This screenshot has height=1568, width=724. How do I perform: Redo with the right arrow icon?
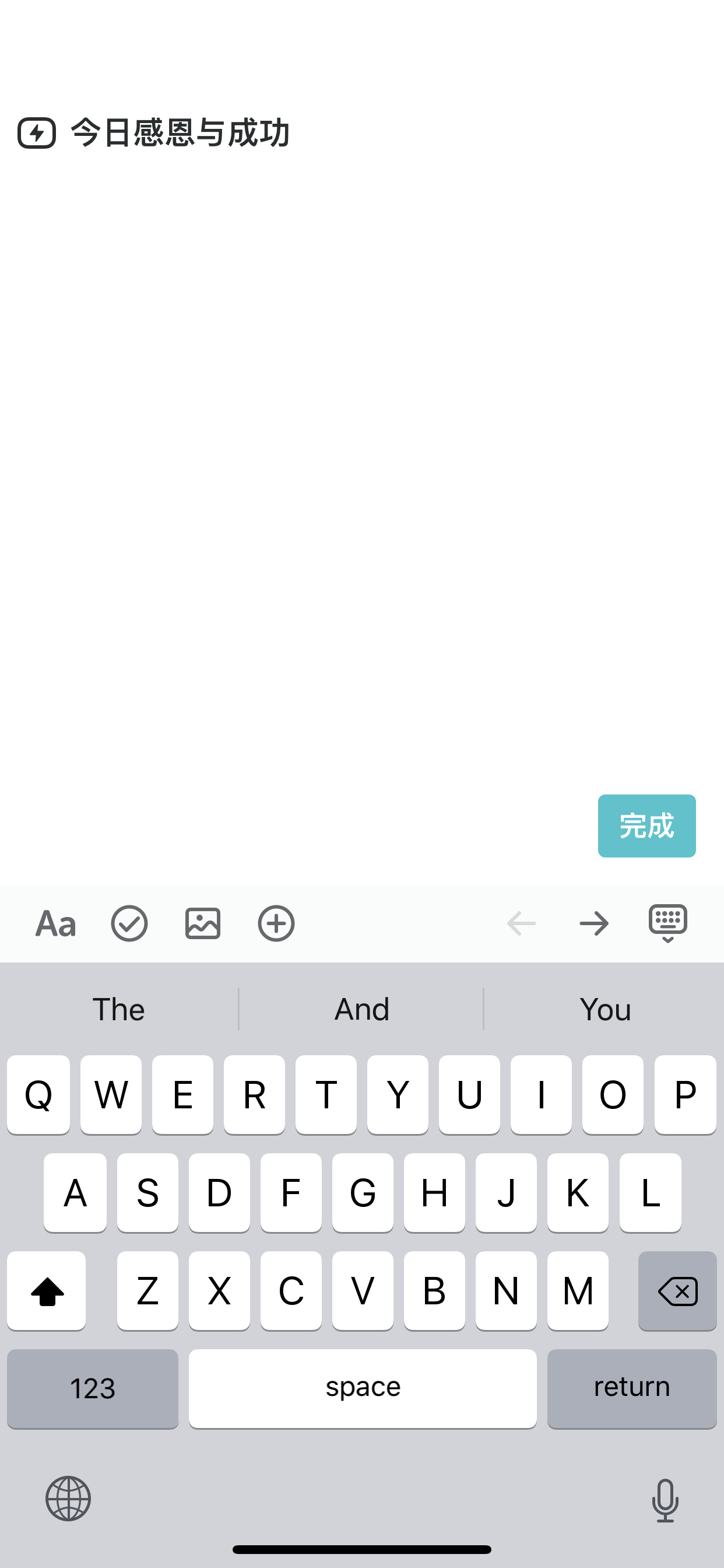click(x=594, y=923)
